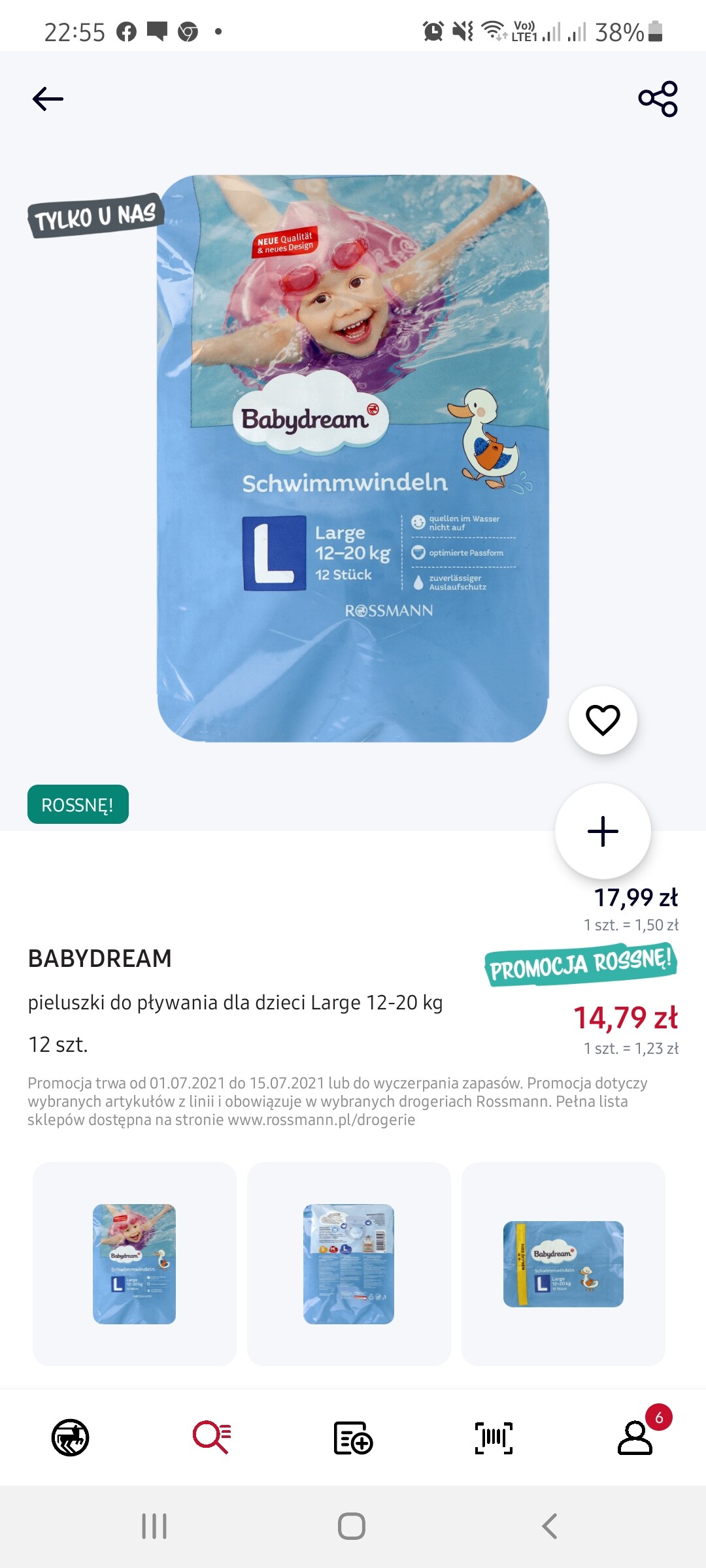Viewport: 706px width, 1568px height.
Task: Select the front-of-package thumbnail
Action: pos(135,1264)
